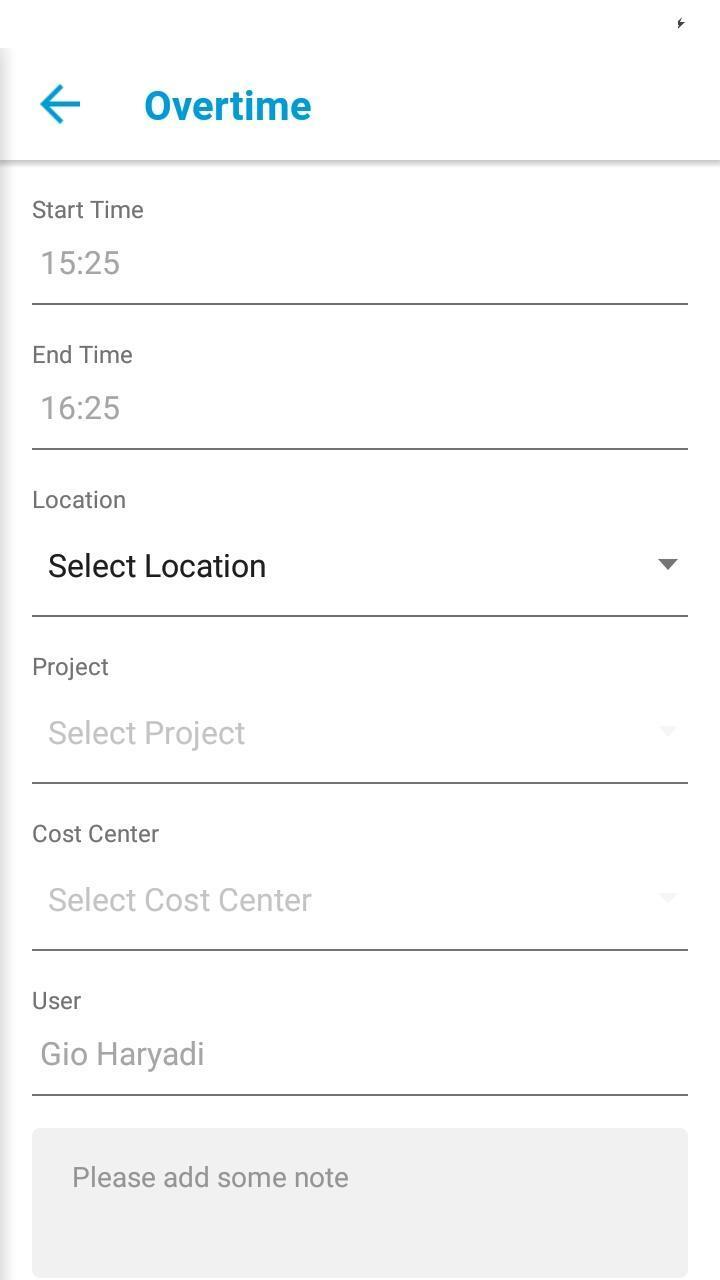The image size is (720, 1280).
Task: Expand the Select Location dropdown
Action: tap(359, 566)
